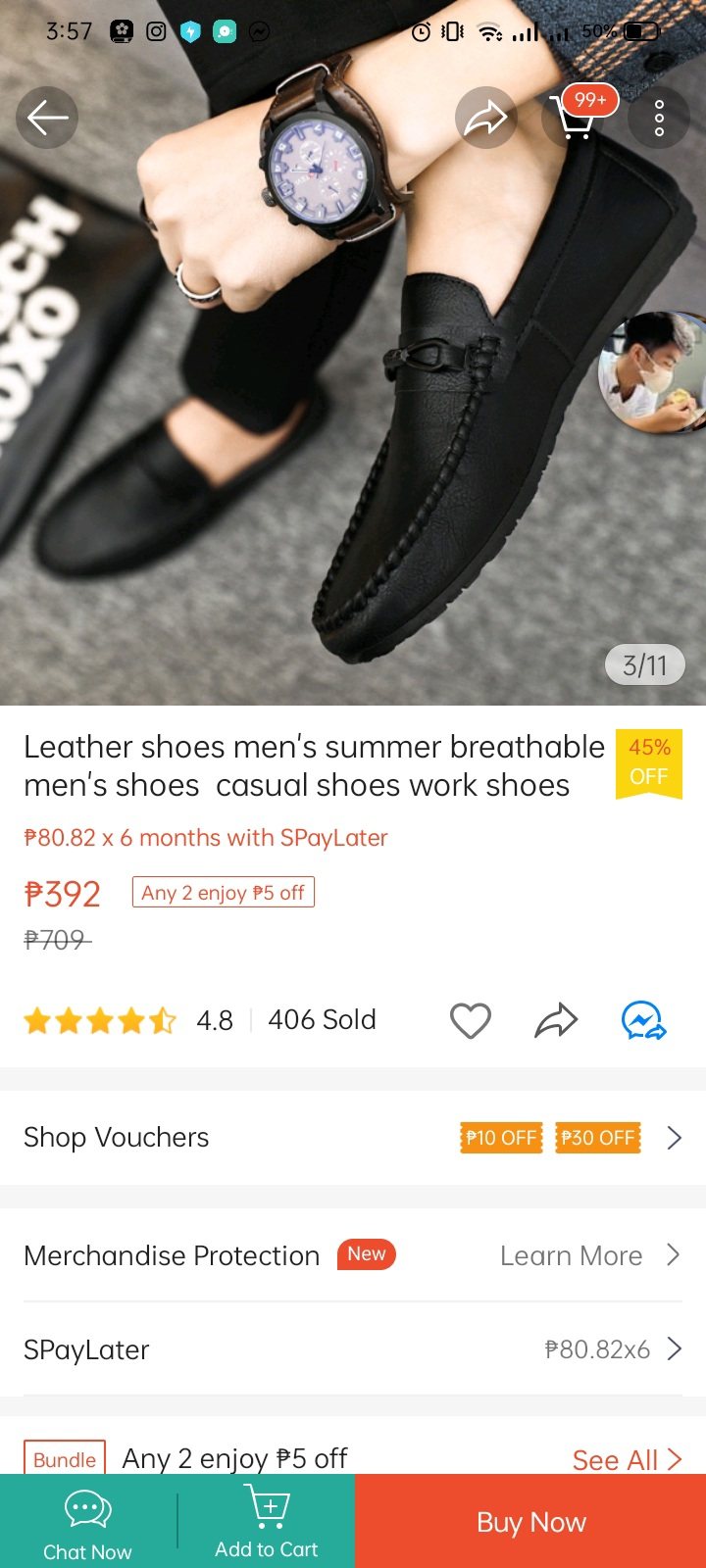Chat now with the seller
The height and width of the screenshot is (1568, 706).
point(87,1524)
